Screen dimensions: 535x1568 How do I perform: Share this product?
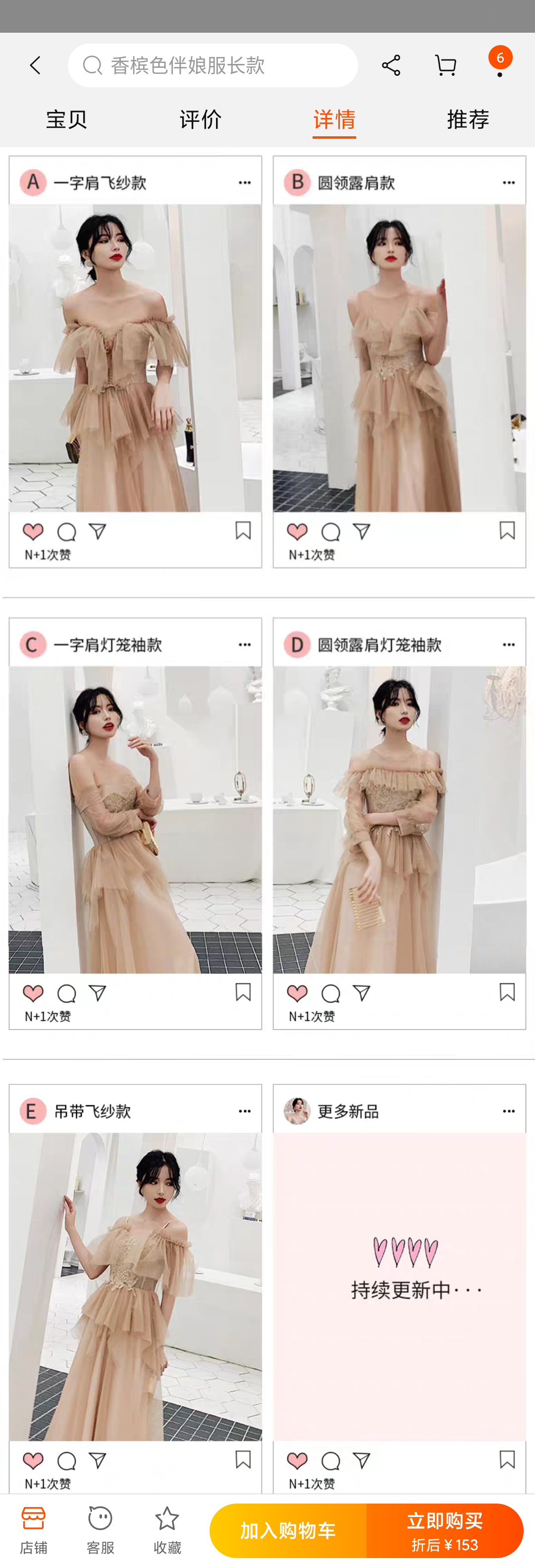[391, 65]
